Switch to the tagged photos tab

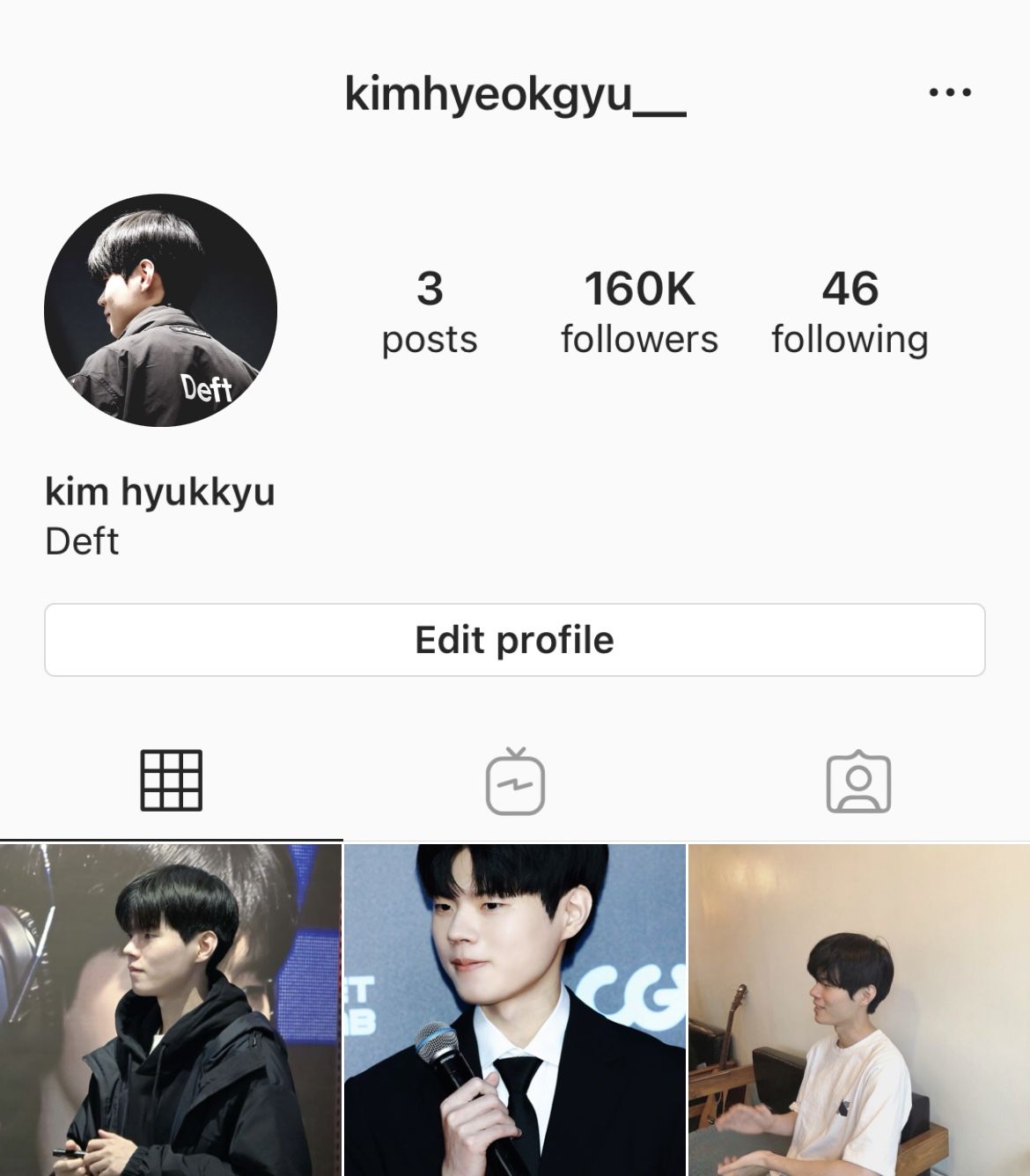pos(858,781)
